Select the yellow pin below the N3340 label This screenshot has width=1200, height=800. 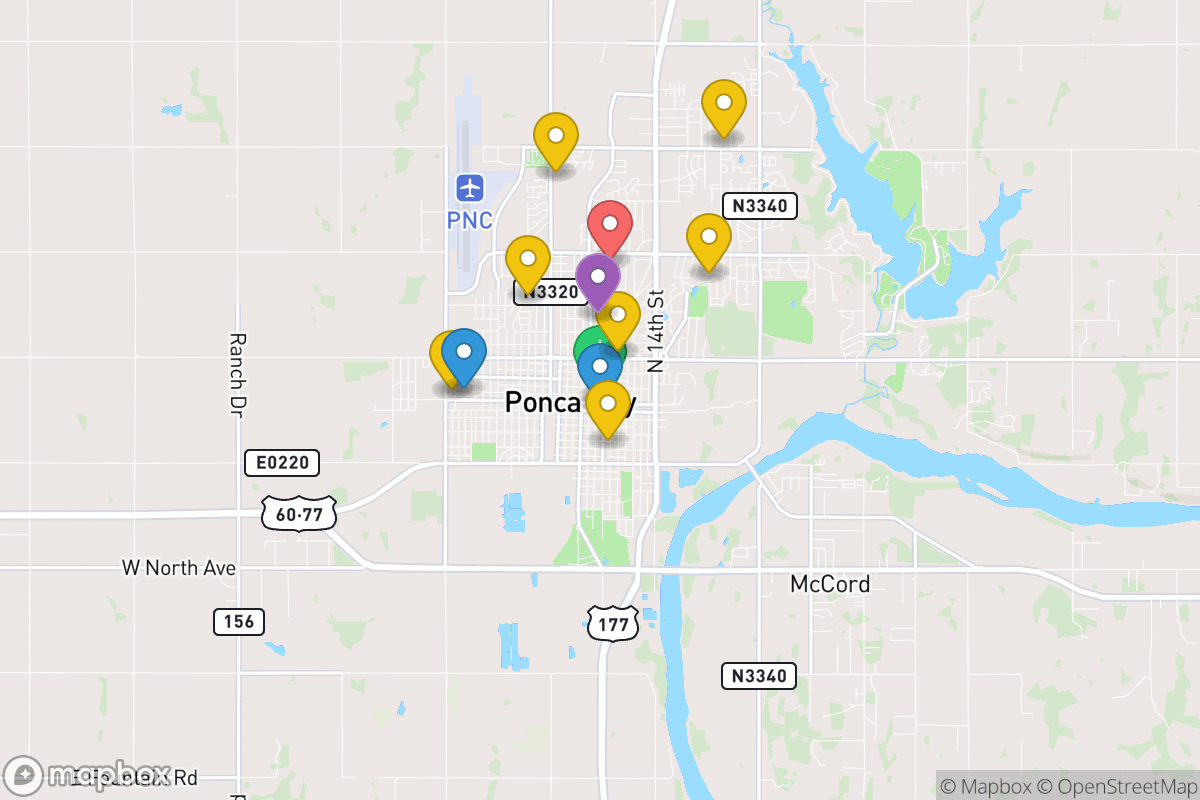709,238
